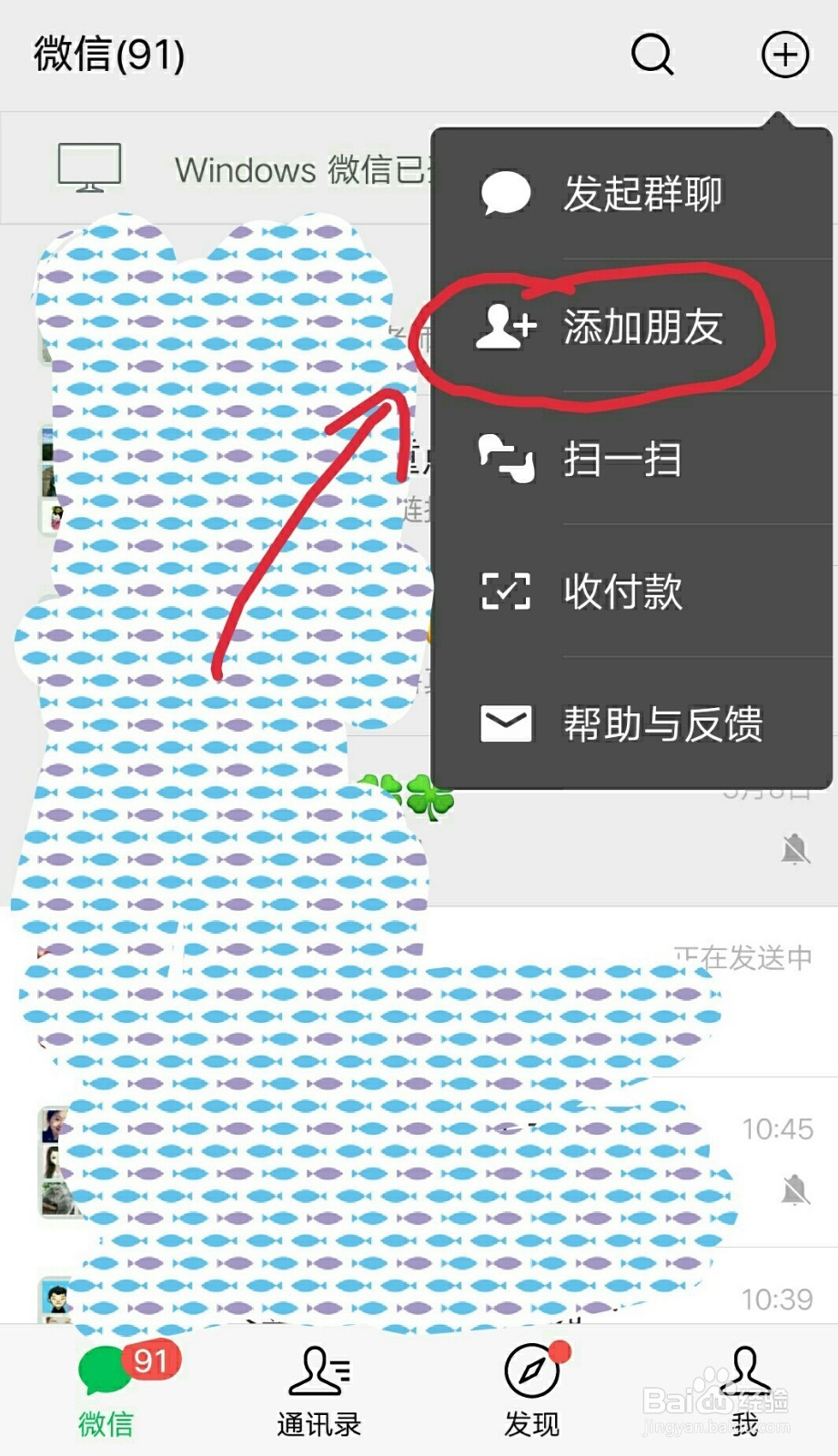
Task: Open the 帮助与反馈 envelope icon
Action: coord(505,723)
